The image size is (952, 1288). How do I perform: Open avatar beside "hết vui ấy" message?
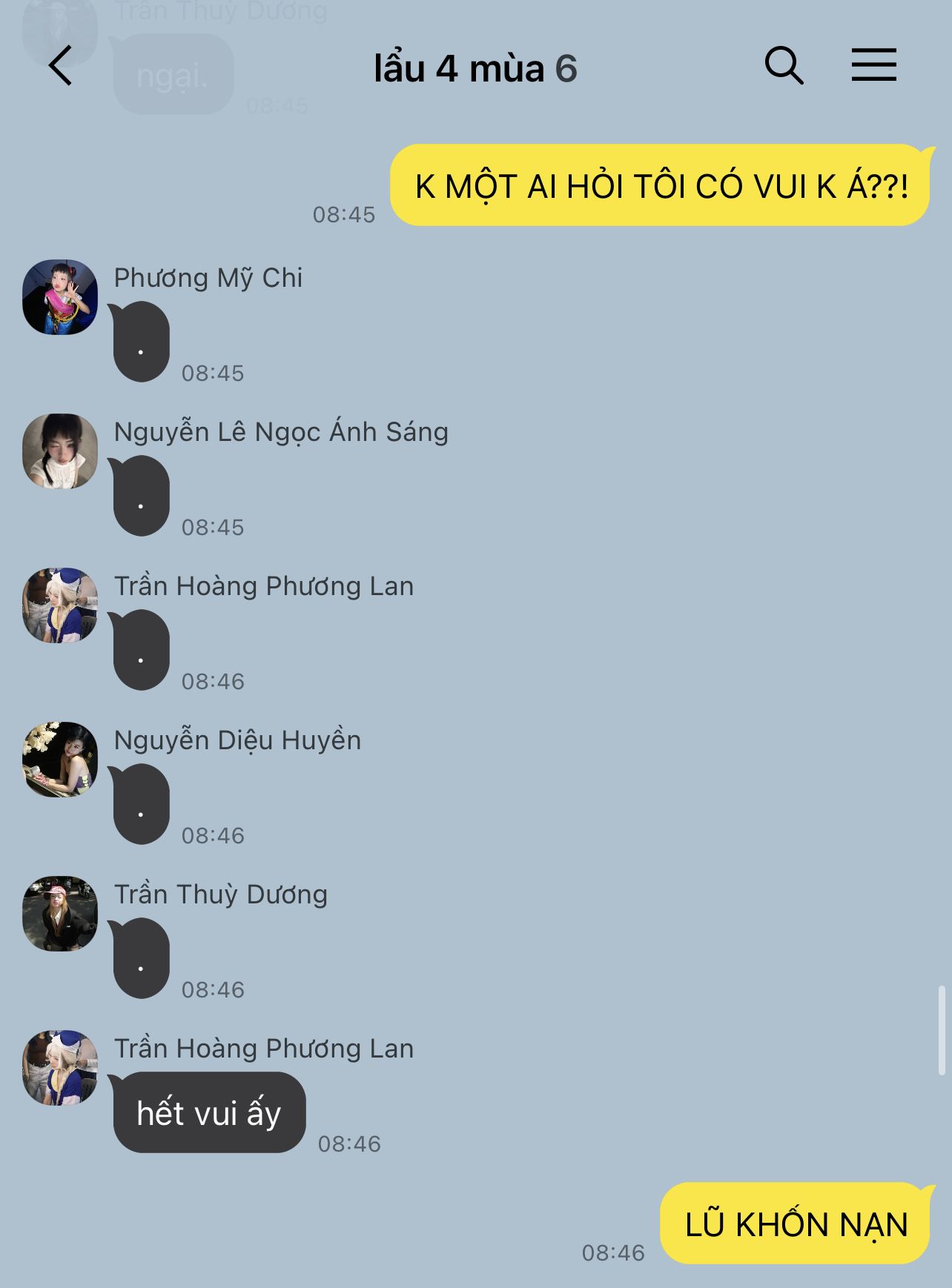(60, 1068)
